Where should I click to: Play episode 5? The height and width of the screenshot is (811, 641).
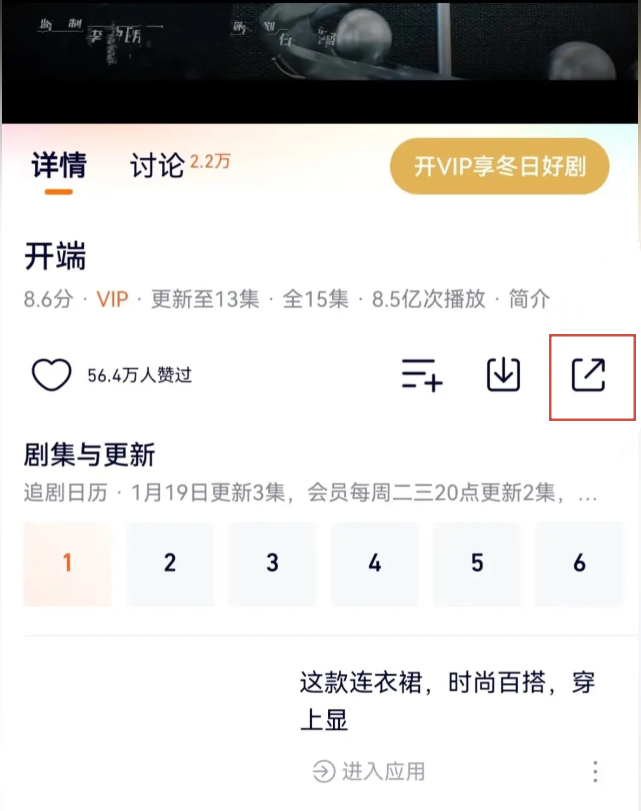477,563
